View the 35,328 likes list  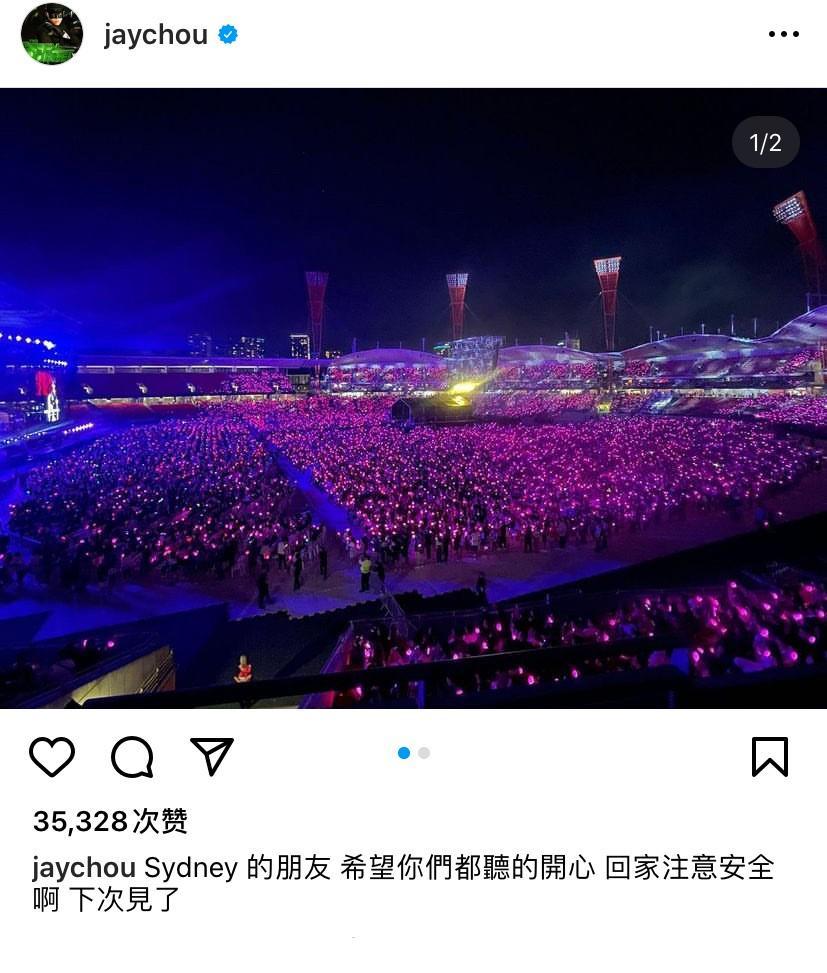click(110, 822)
